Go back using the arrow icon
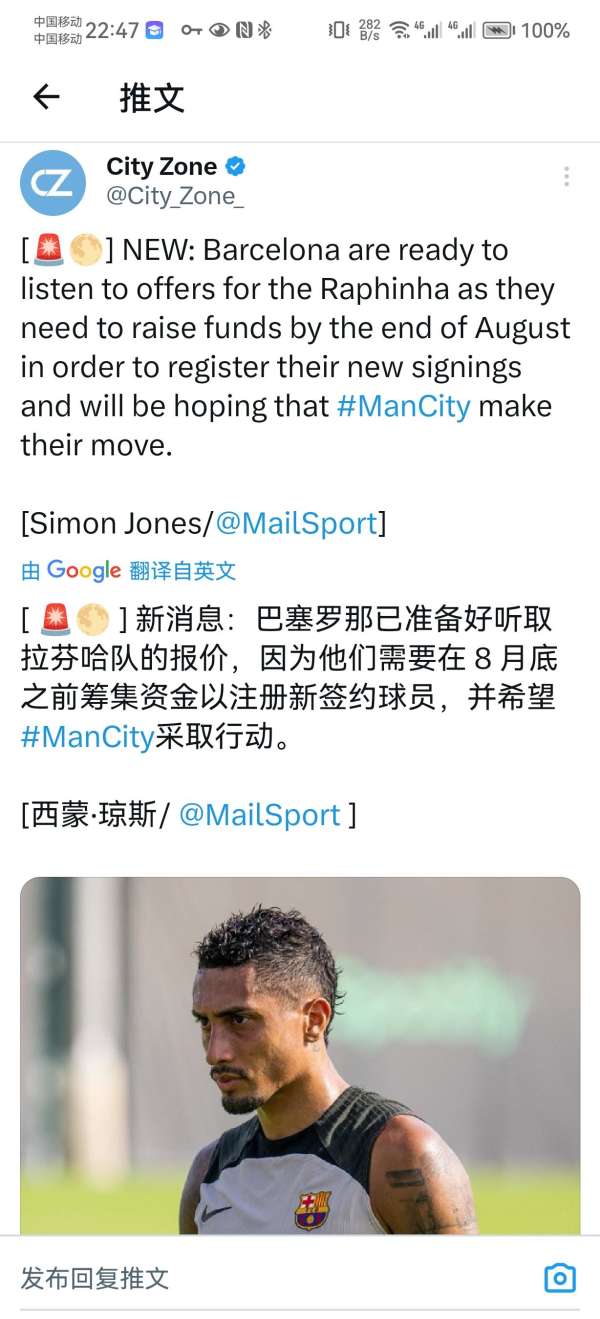This screenshot has width=600, height=1319. (x=46, y=97)
